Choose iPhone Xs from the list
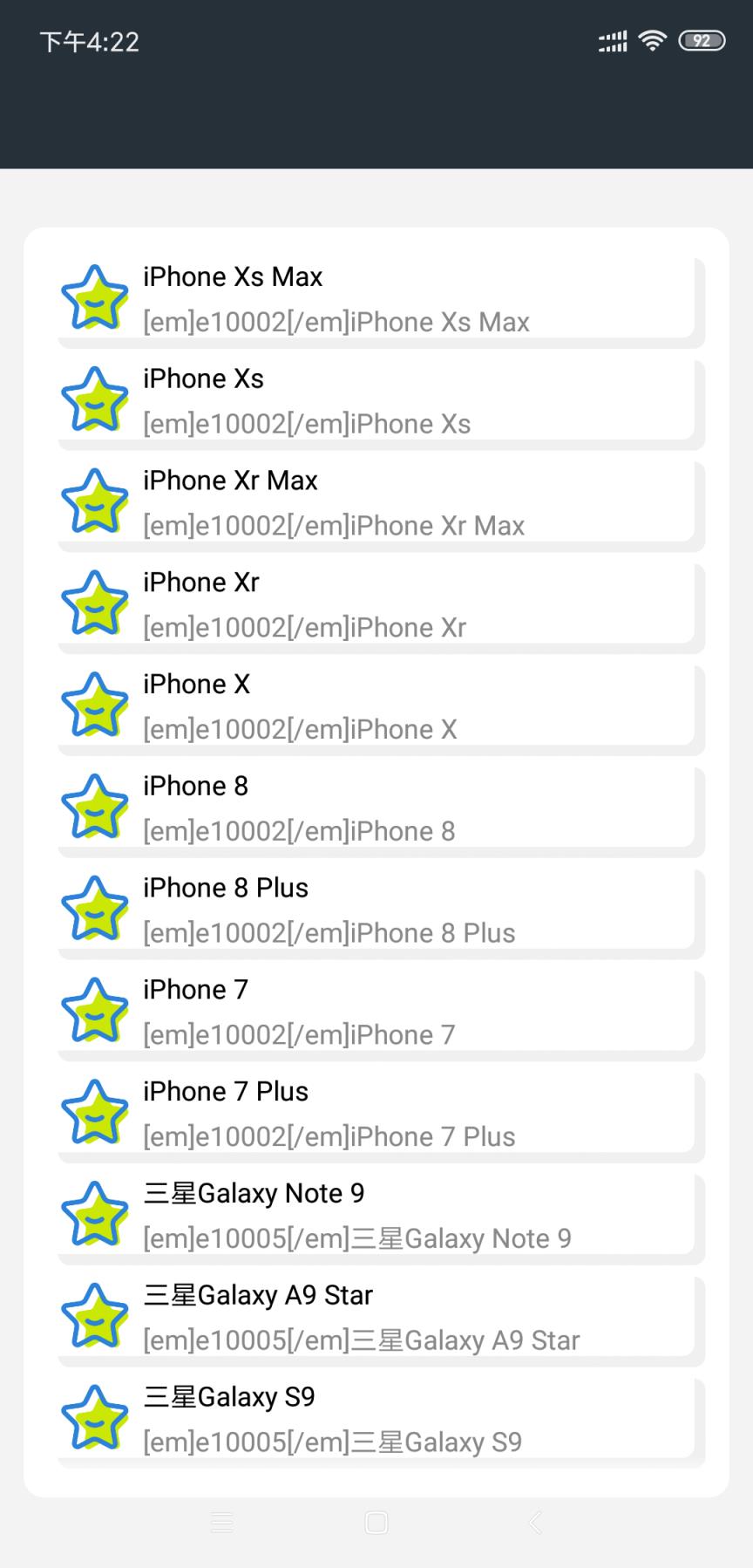This screenshot has width=753, height=1568. 376,401
